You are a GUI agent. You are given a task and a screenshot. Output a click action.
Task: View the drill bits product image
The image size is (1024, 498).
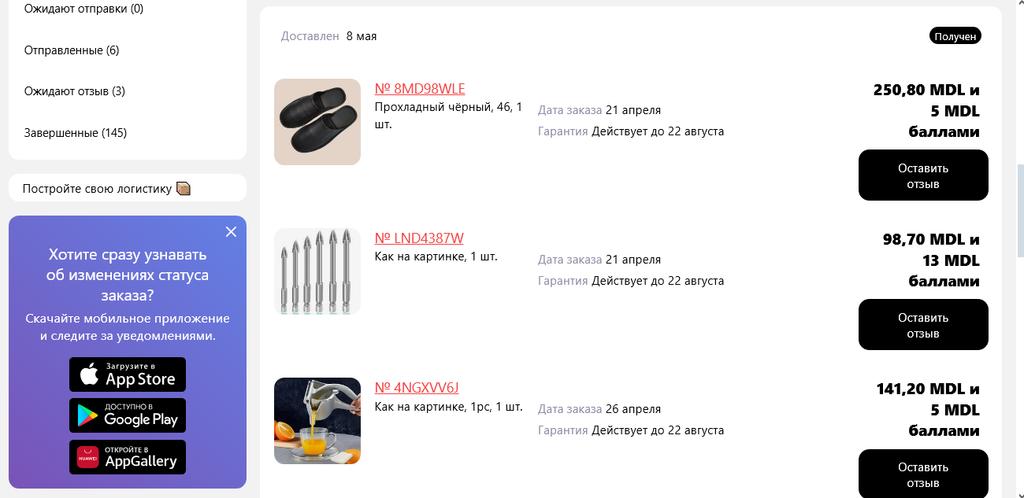tap(317, 272)
